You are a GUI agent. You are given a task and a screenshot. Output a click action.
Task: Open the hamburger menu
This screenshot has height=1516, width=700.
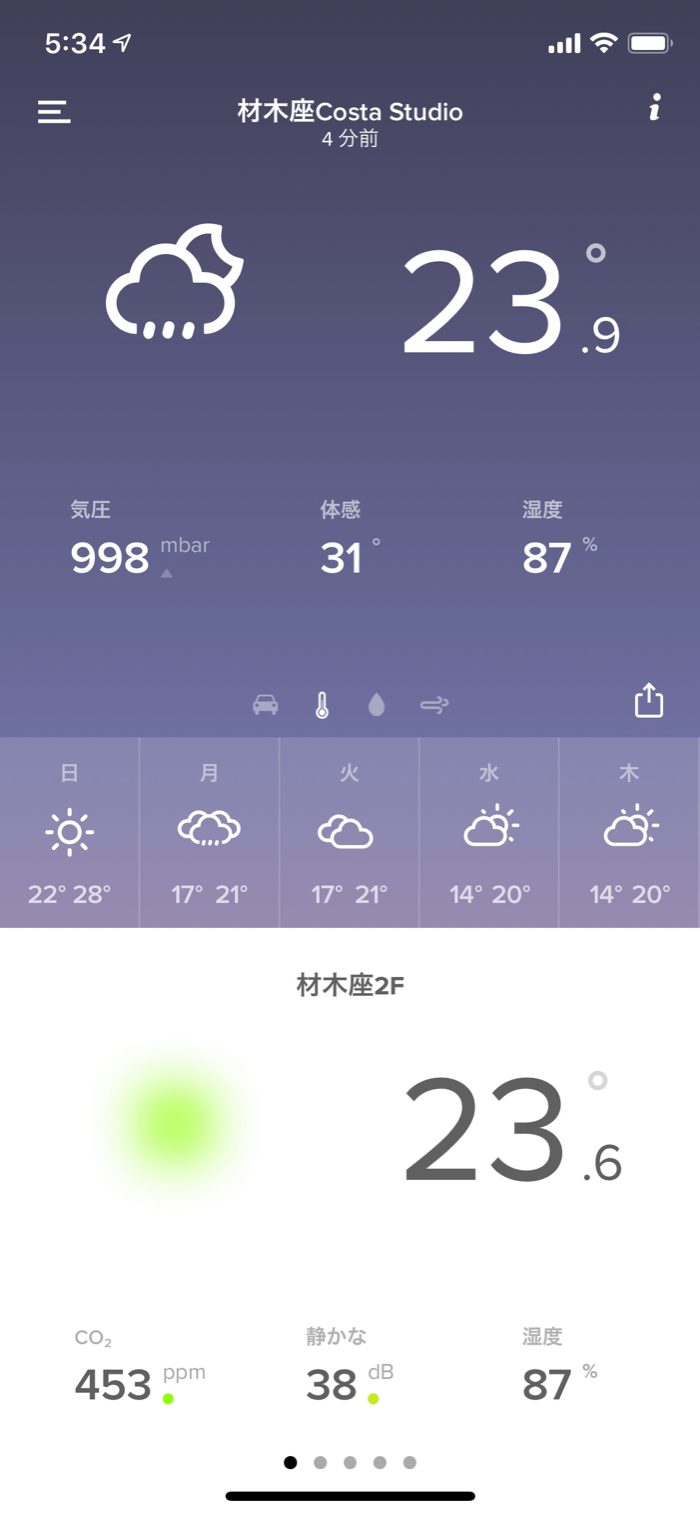54,111
